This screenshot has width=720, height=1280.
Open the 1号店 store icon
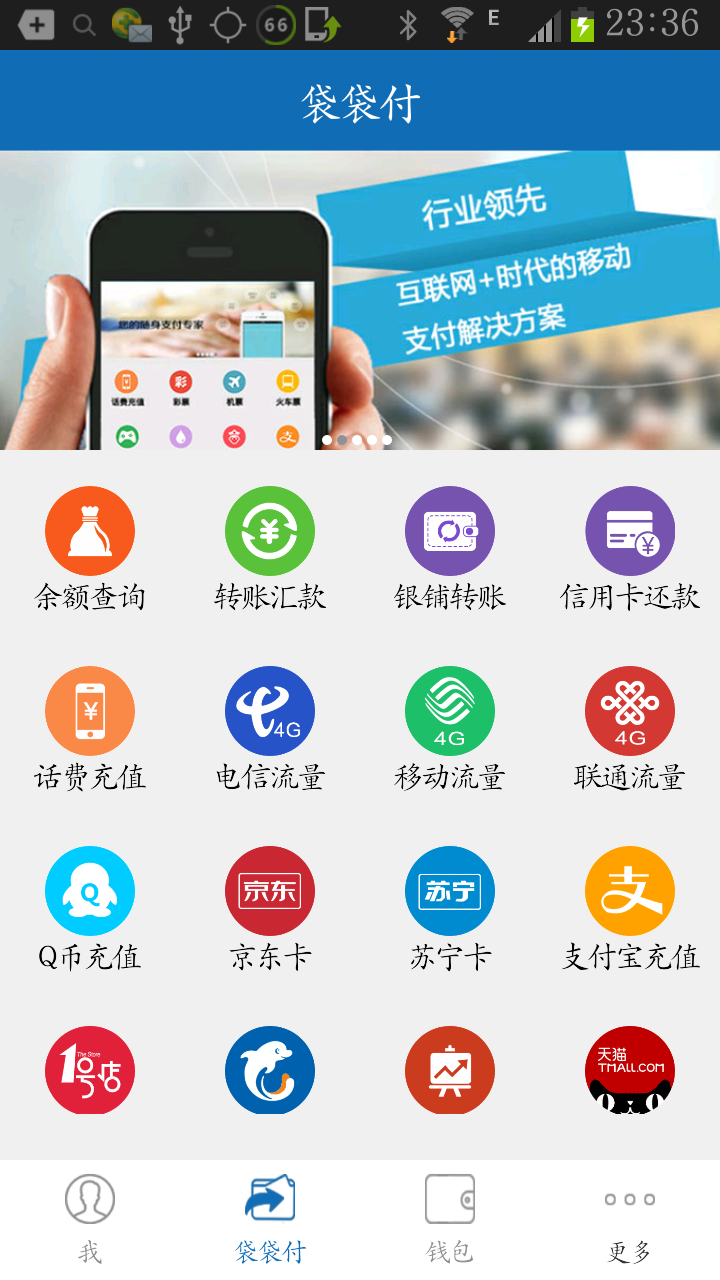click(90, 1071)
